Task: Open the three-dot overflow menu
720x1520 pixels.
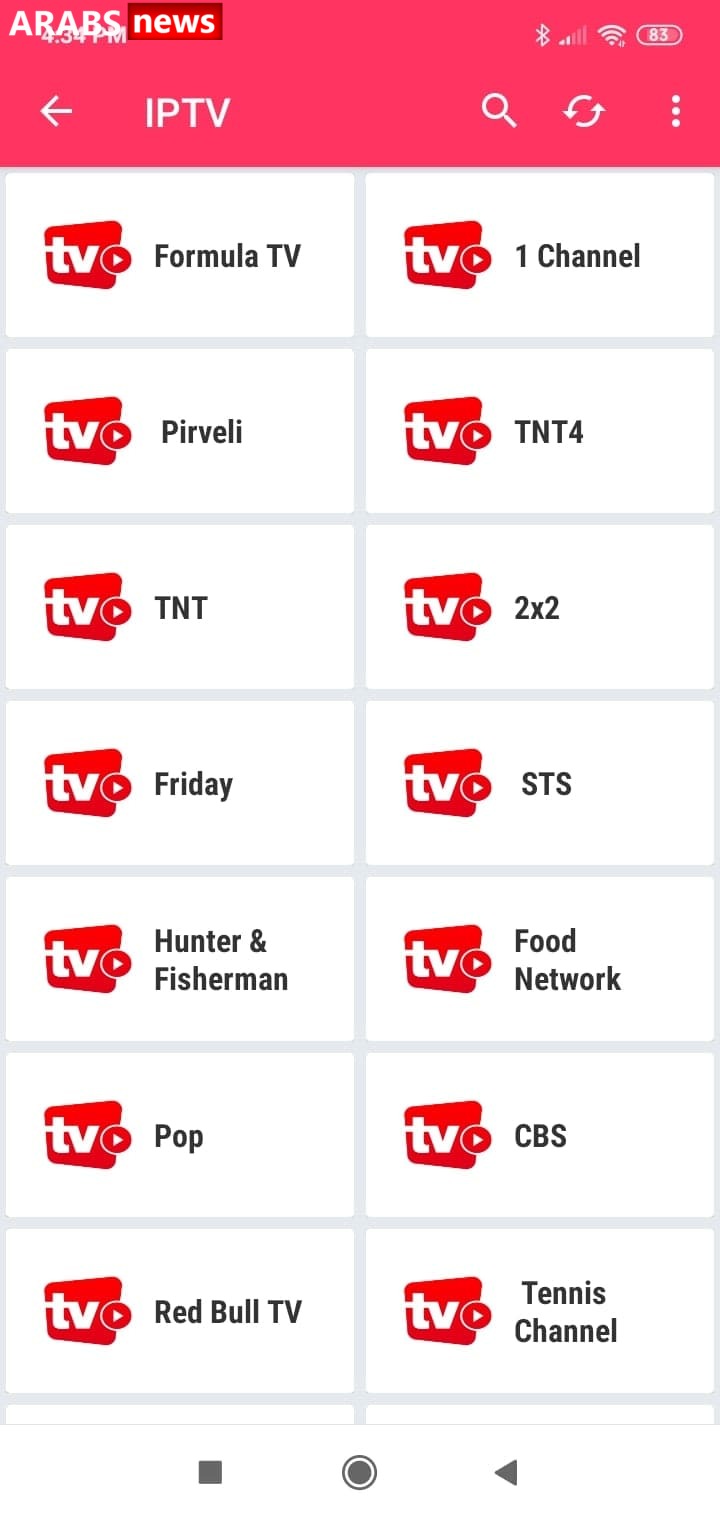Action: (676, 112)
